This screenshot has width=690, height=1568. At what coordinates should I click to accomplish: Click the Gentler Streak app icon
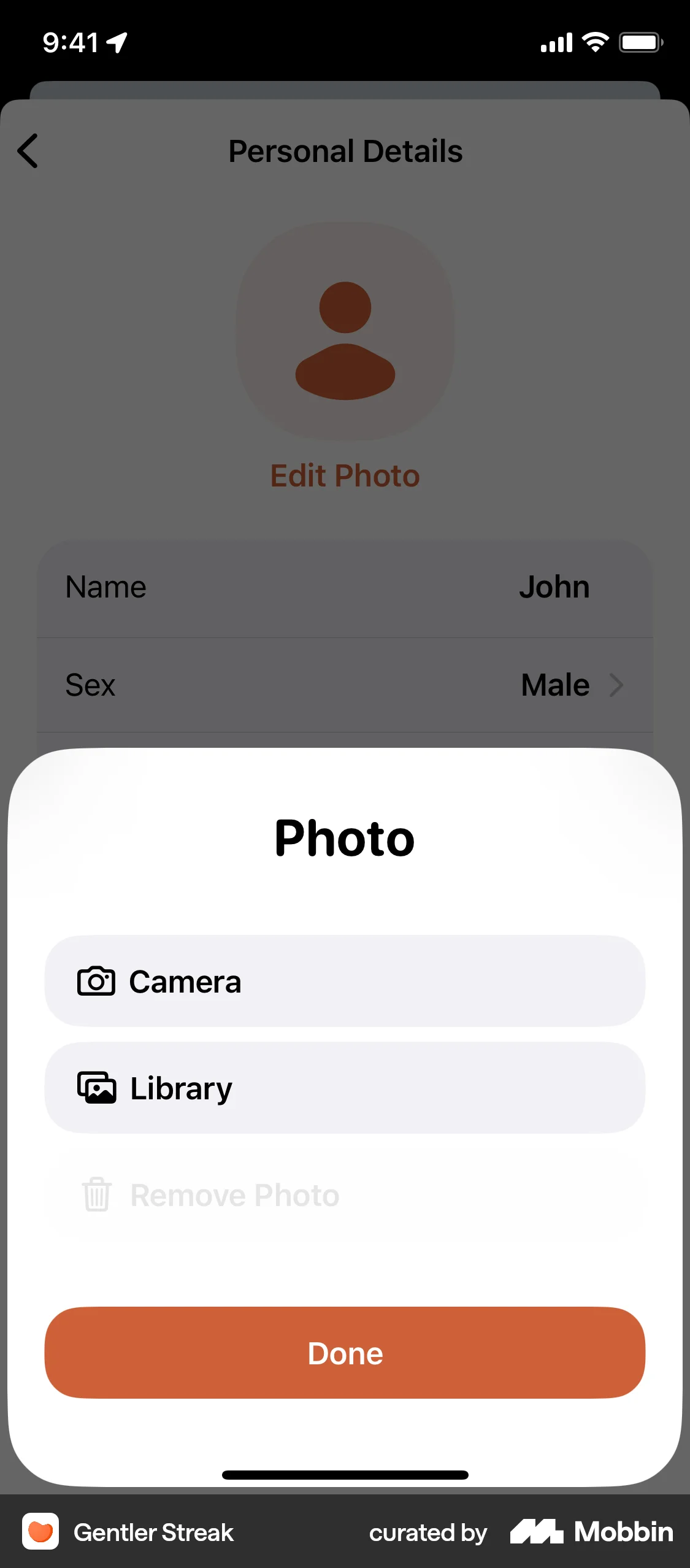point(40,1532)
